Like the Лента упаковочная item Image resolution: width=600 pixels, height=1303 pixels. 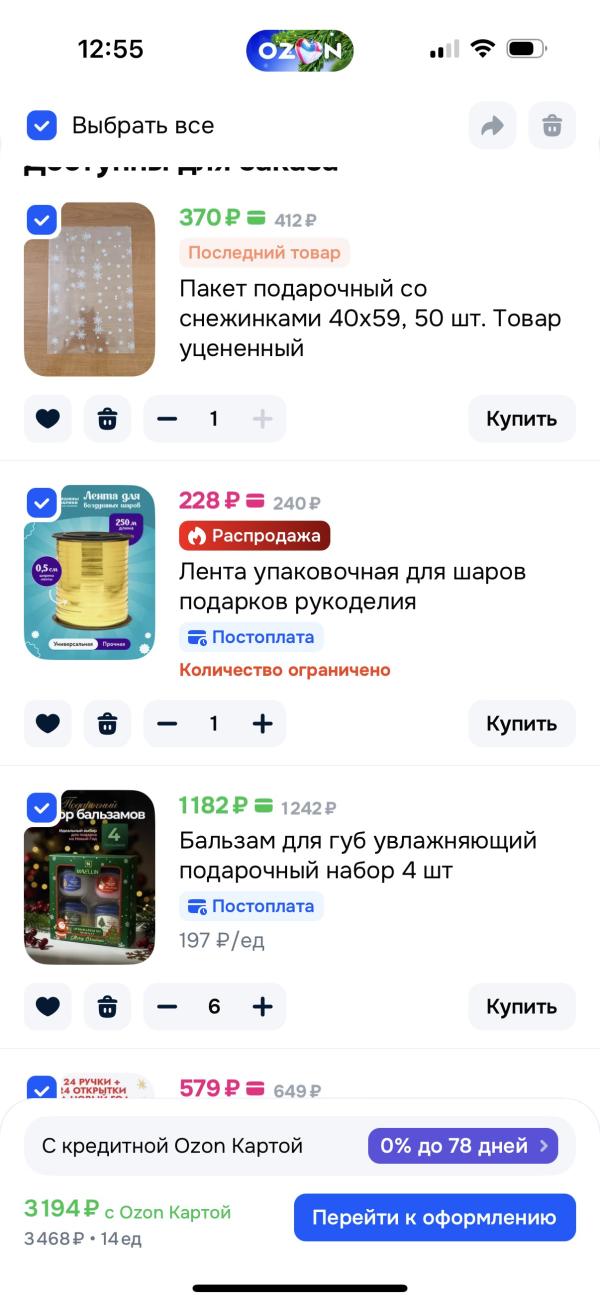(x=48, y=724)
